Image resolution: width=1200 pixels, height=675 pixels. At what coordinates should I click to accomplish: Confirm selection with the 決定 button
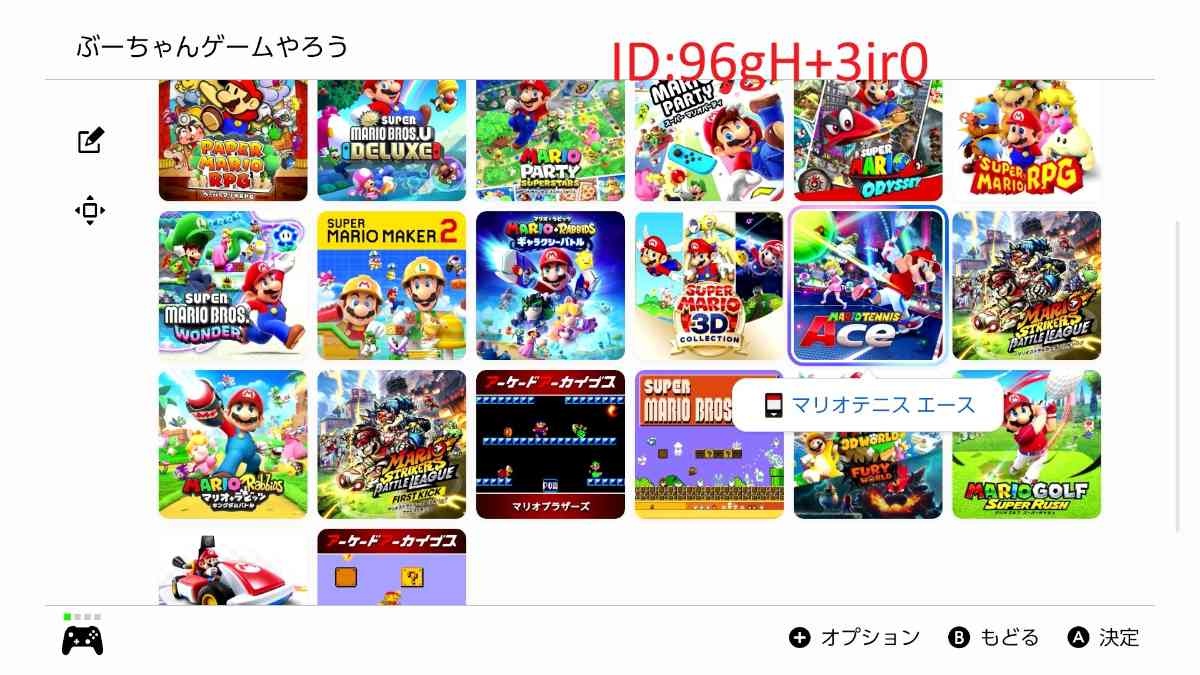pos(1104,637)
